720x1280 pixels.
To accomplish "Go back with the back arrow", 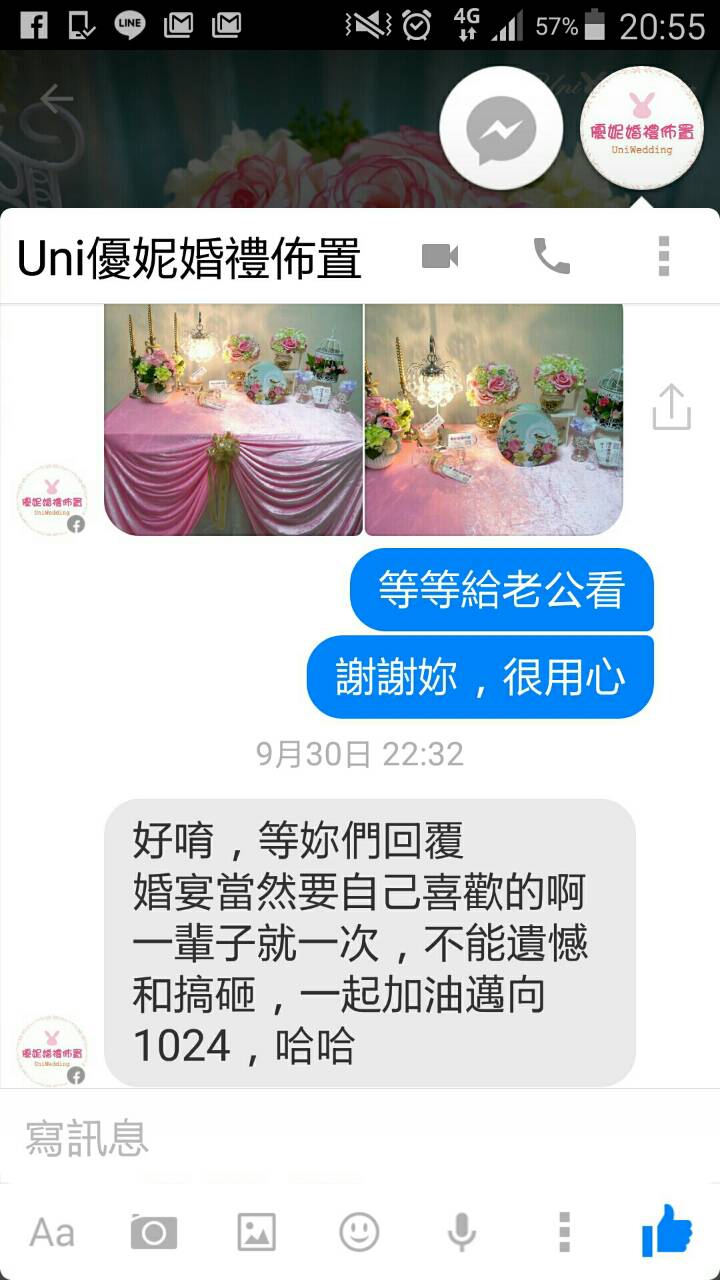I will pyautogui.click(x=57, y=99).
